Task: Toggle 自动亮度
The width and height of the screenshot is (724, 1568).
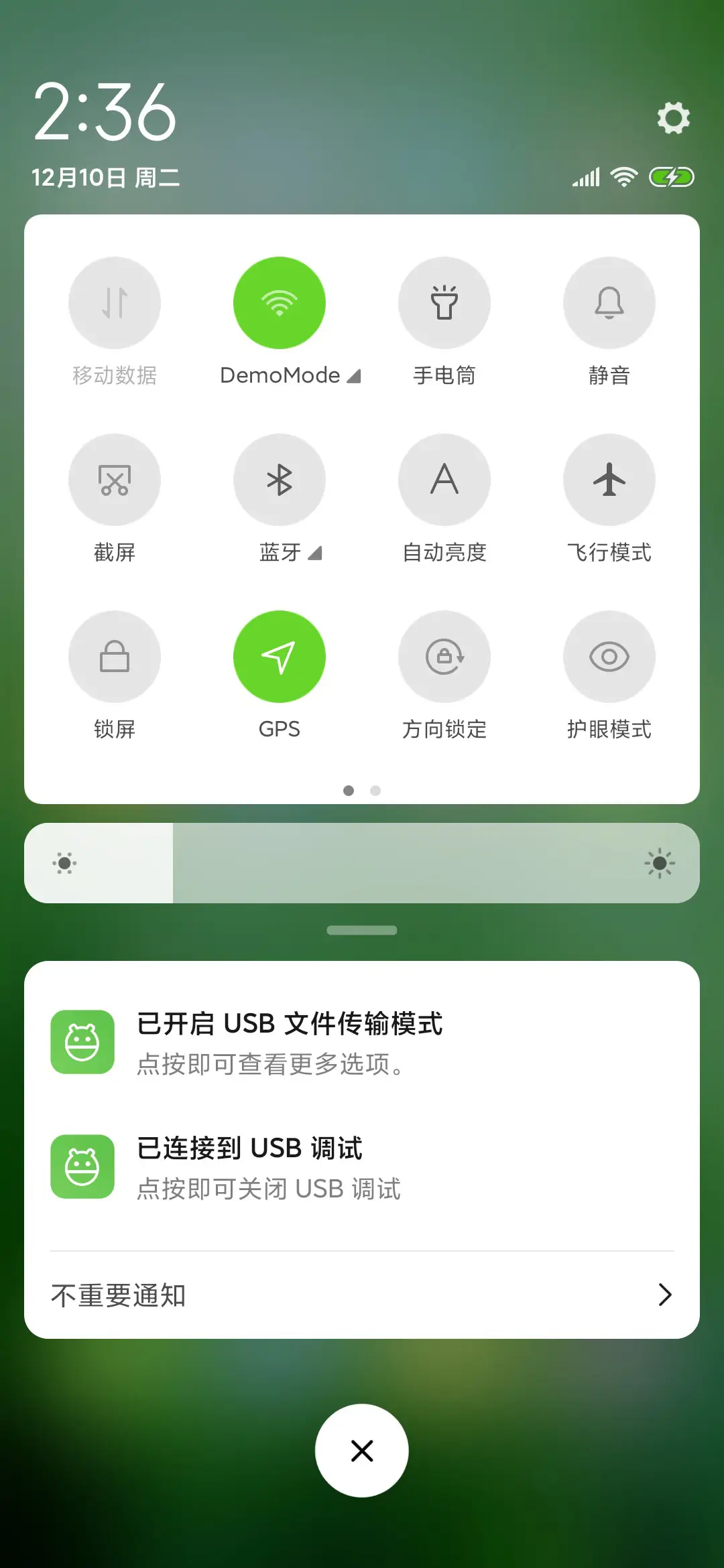Action: (x=444, y=480)
